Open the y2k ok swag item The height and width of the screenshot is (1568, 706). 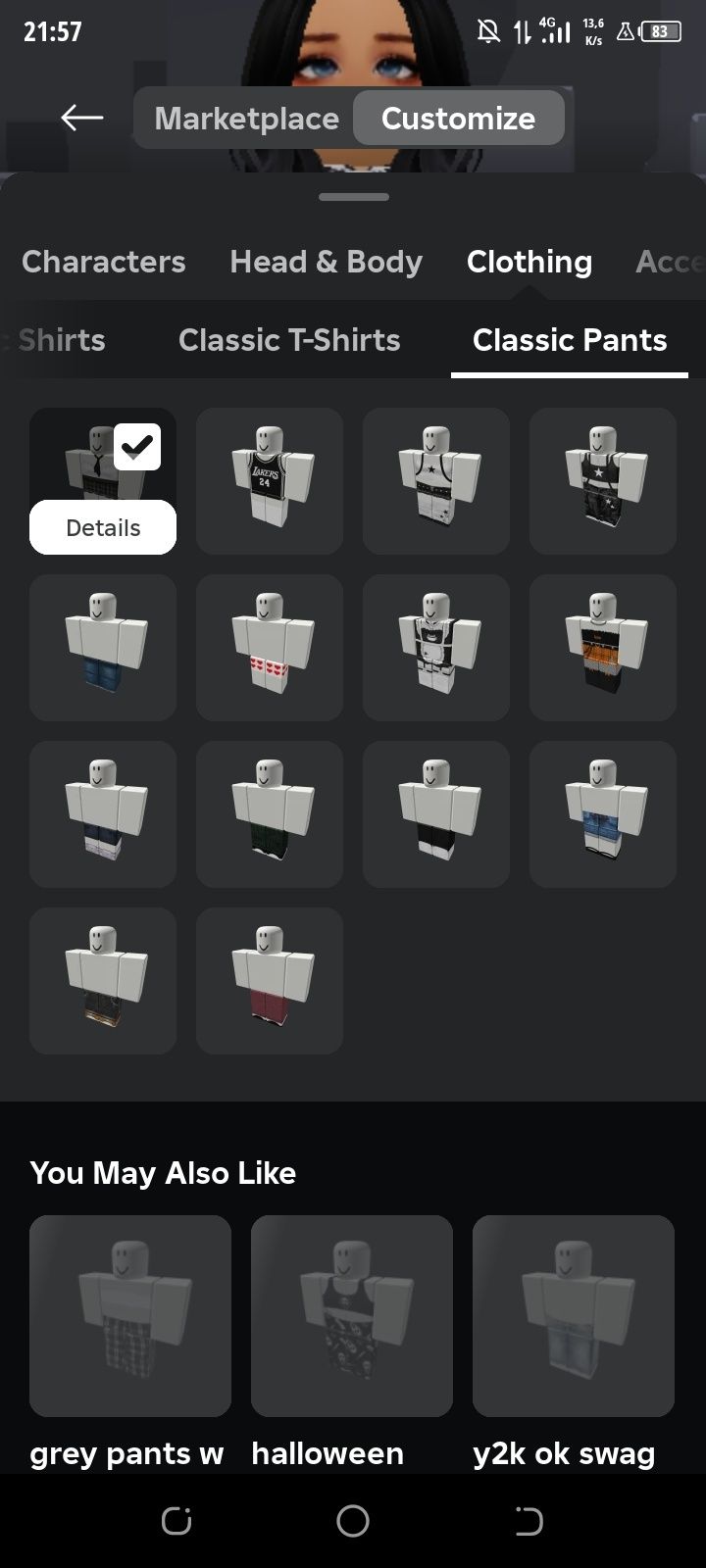[x=574, y=1315]
